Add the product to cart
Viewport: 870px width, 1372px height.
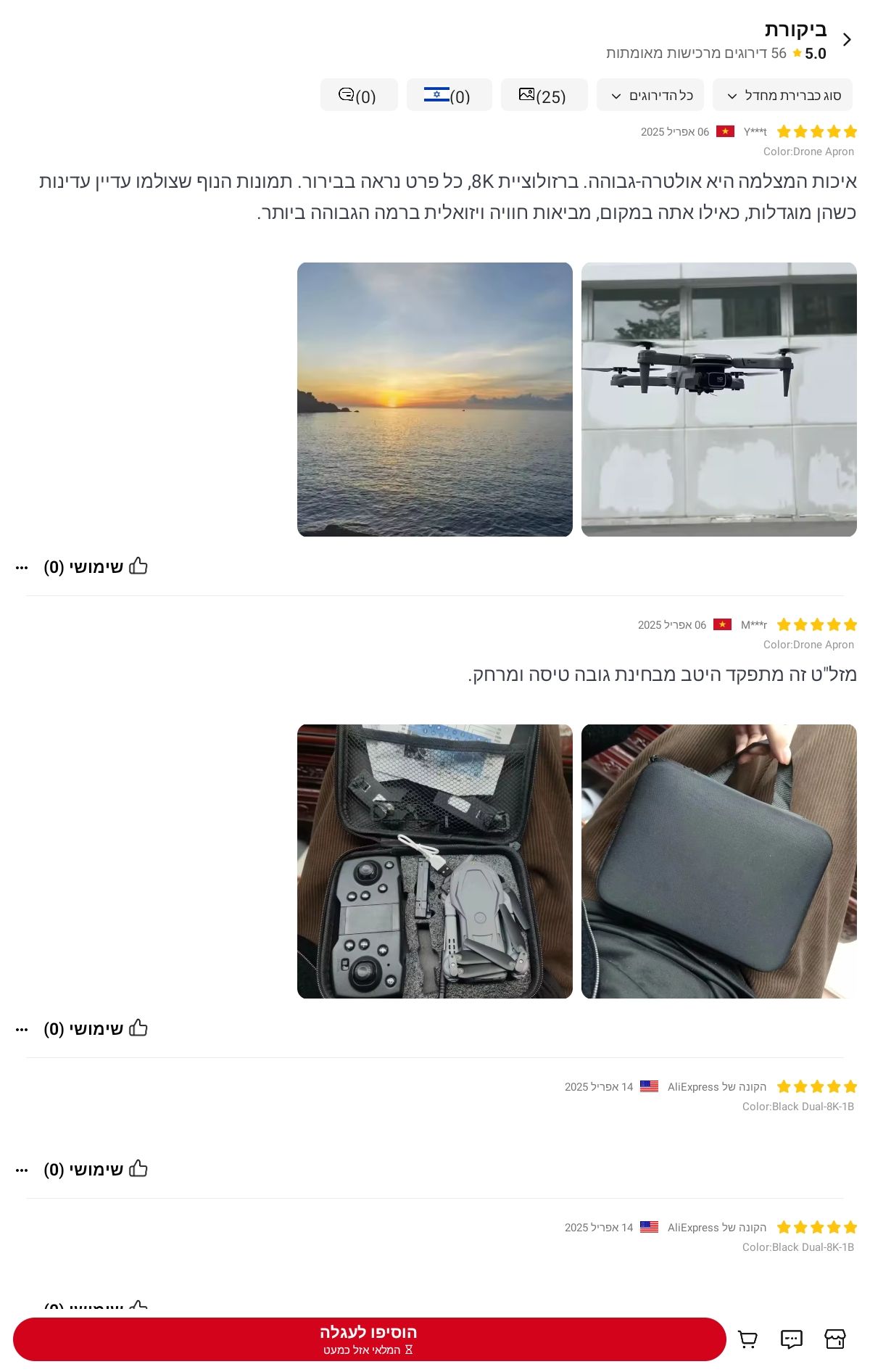coord(369,1339)
